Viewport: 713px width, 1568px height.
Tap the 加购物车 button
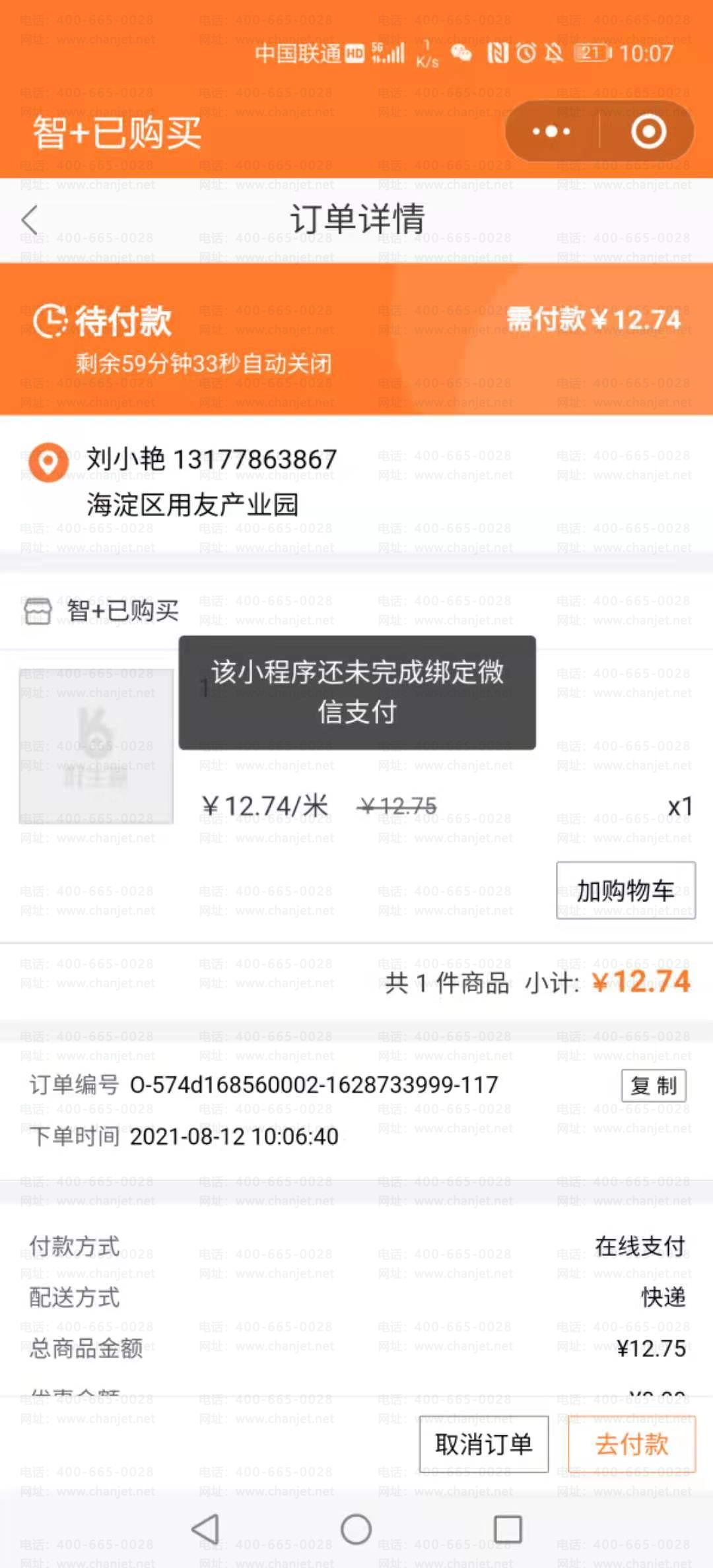coord(625,890)
